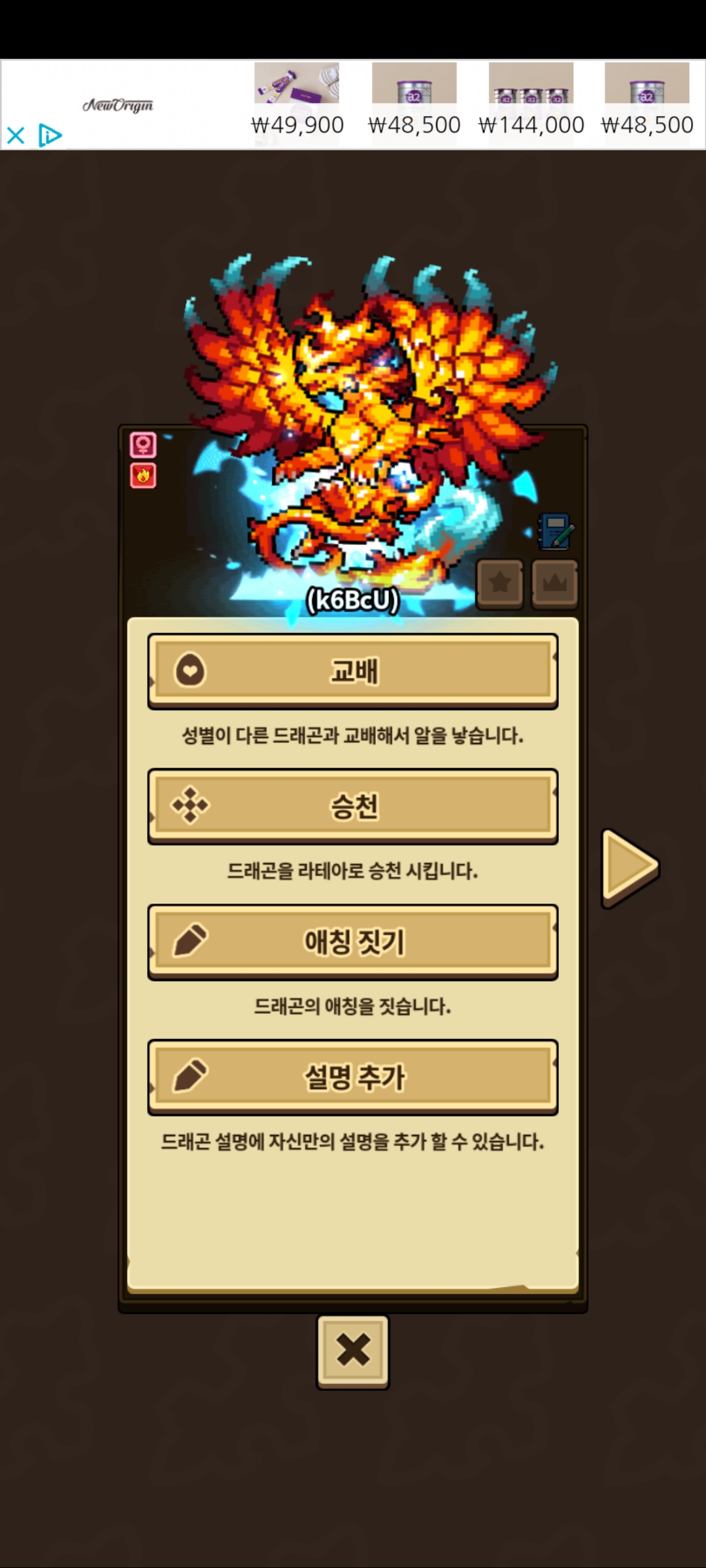Close the dragon panel with X
The image size is (706, 1568).
[x=353, y=1351]
